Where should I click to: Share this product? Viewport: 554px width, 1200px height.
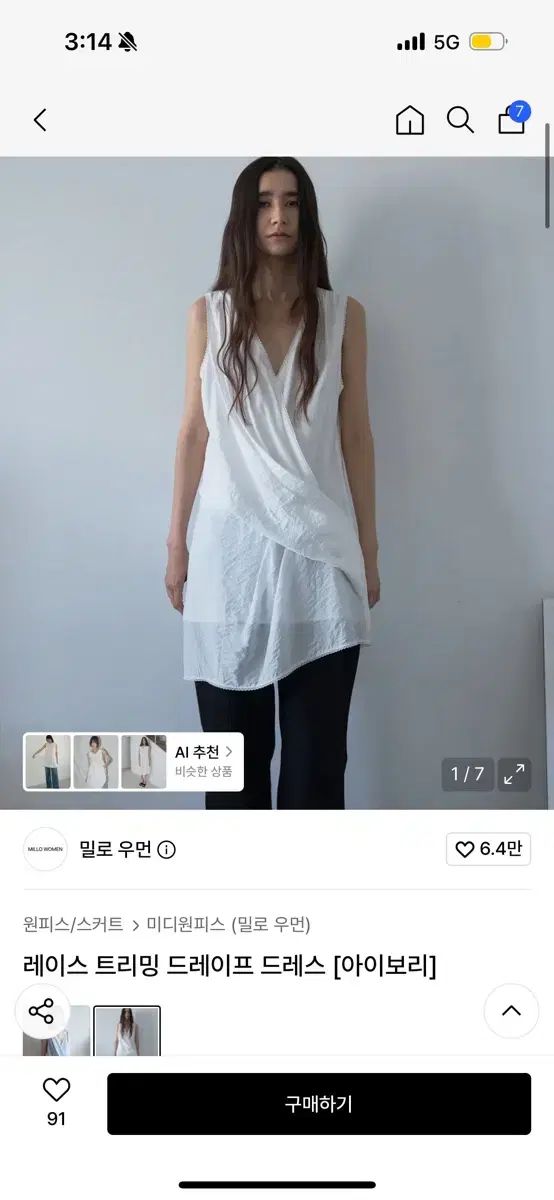click(x=41, y=1011)
